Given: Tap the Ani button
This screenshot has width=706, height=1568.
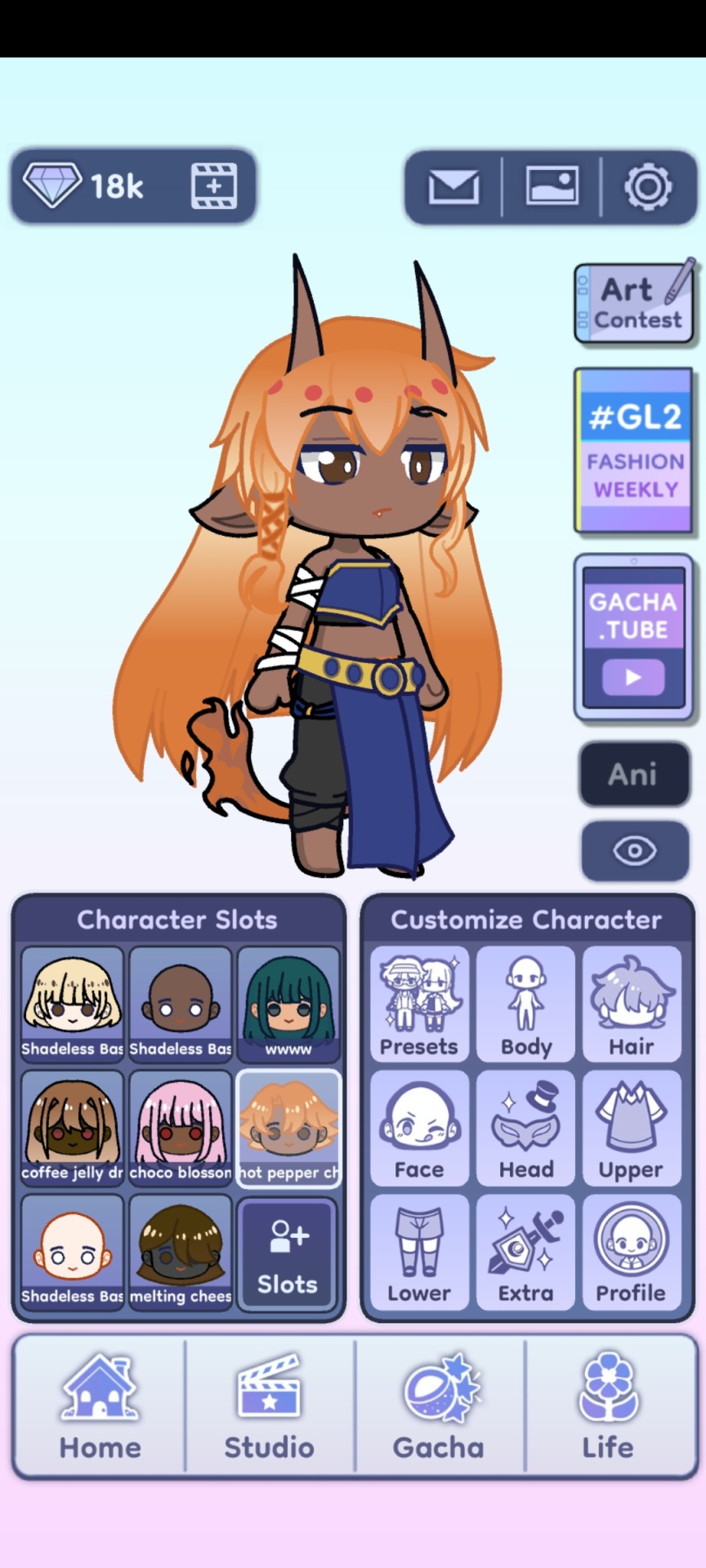Looking at the screenshot, I should (633, 773).
